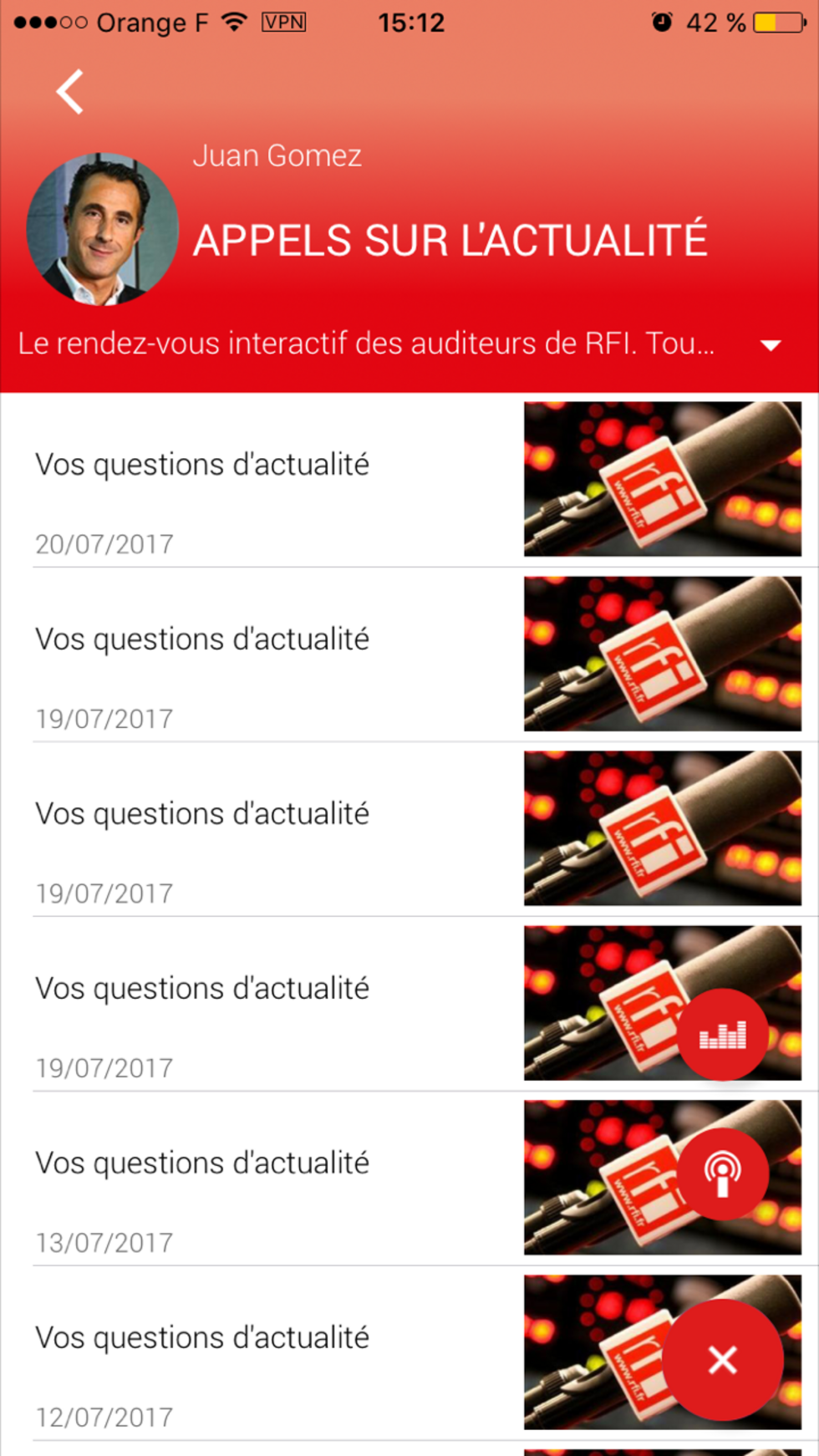Tap the Wi-Fi icon in the status bar

[234, 22]
